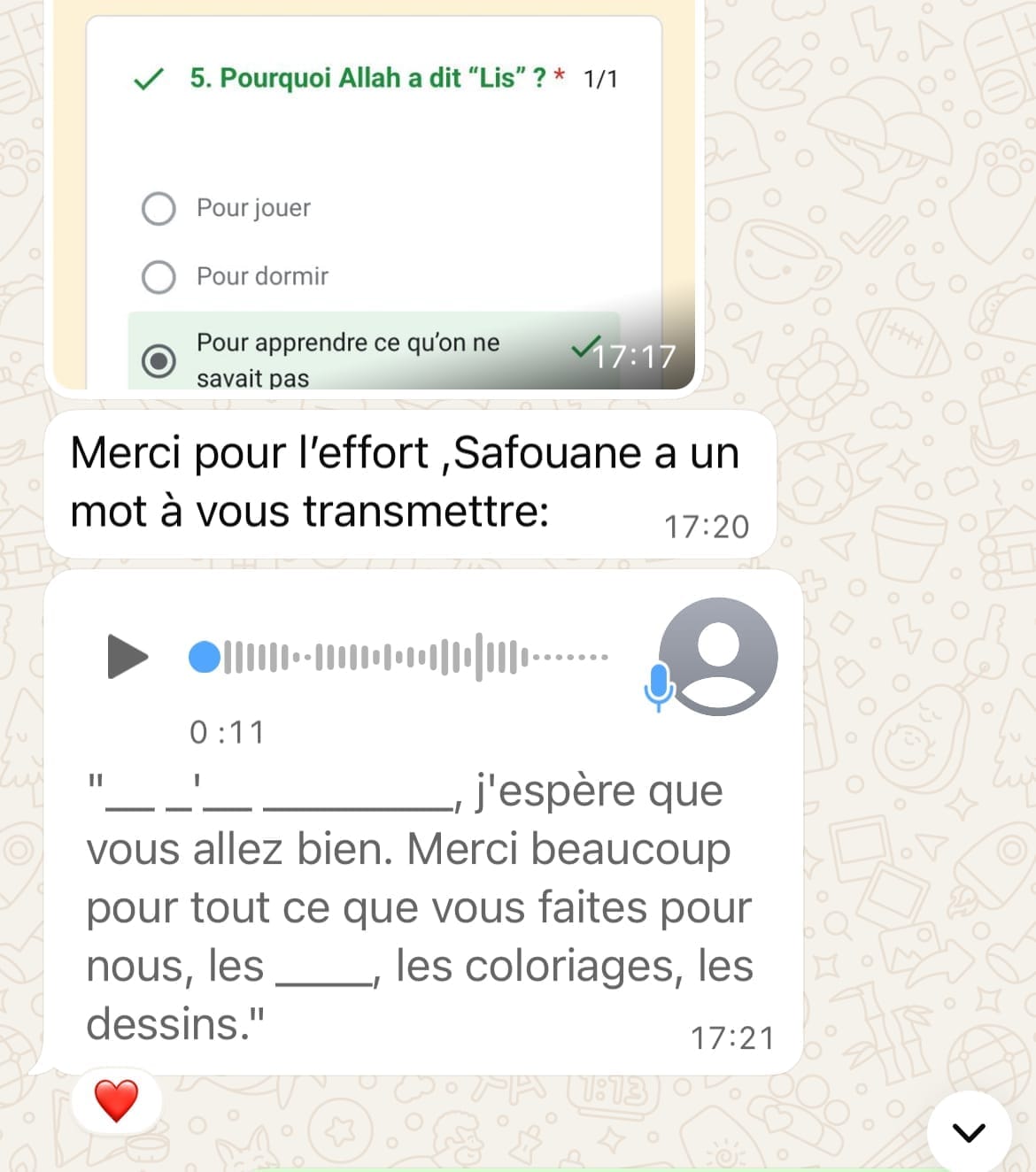Tap the red heart reaction under the voice message
This screenshot has width=1036, height=1172.
116,1100
